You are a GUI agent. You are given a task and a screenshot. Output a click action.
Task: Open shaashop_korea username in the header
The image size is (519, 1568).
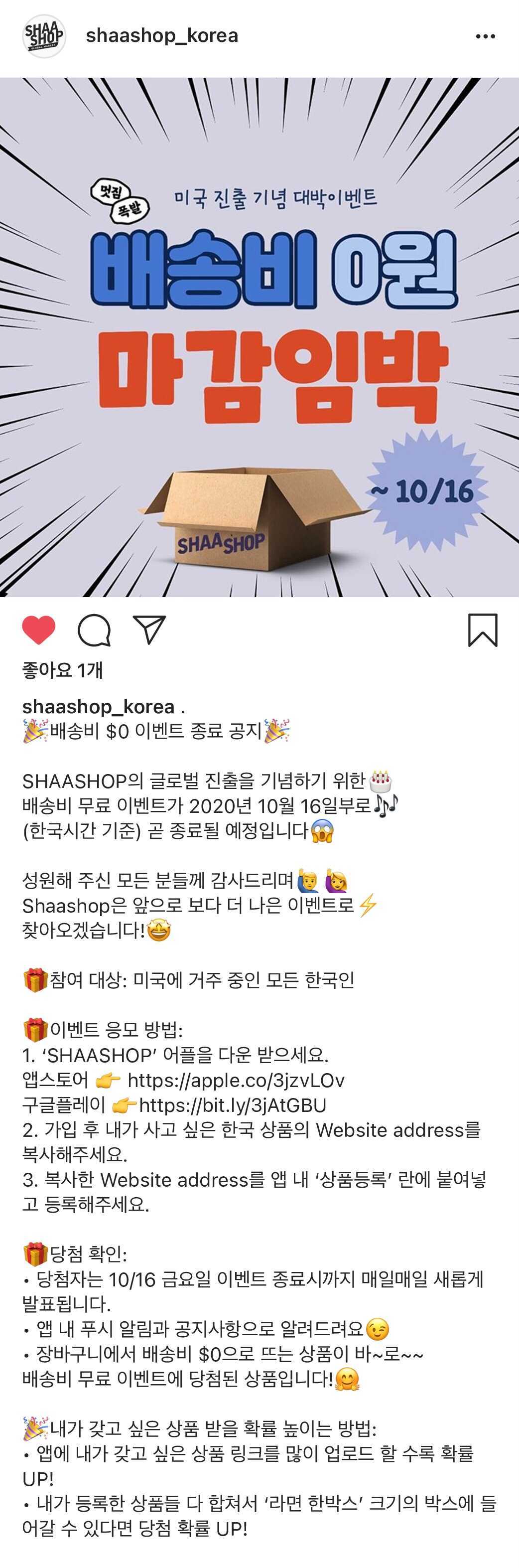tap(162, 36)
